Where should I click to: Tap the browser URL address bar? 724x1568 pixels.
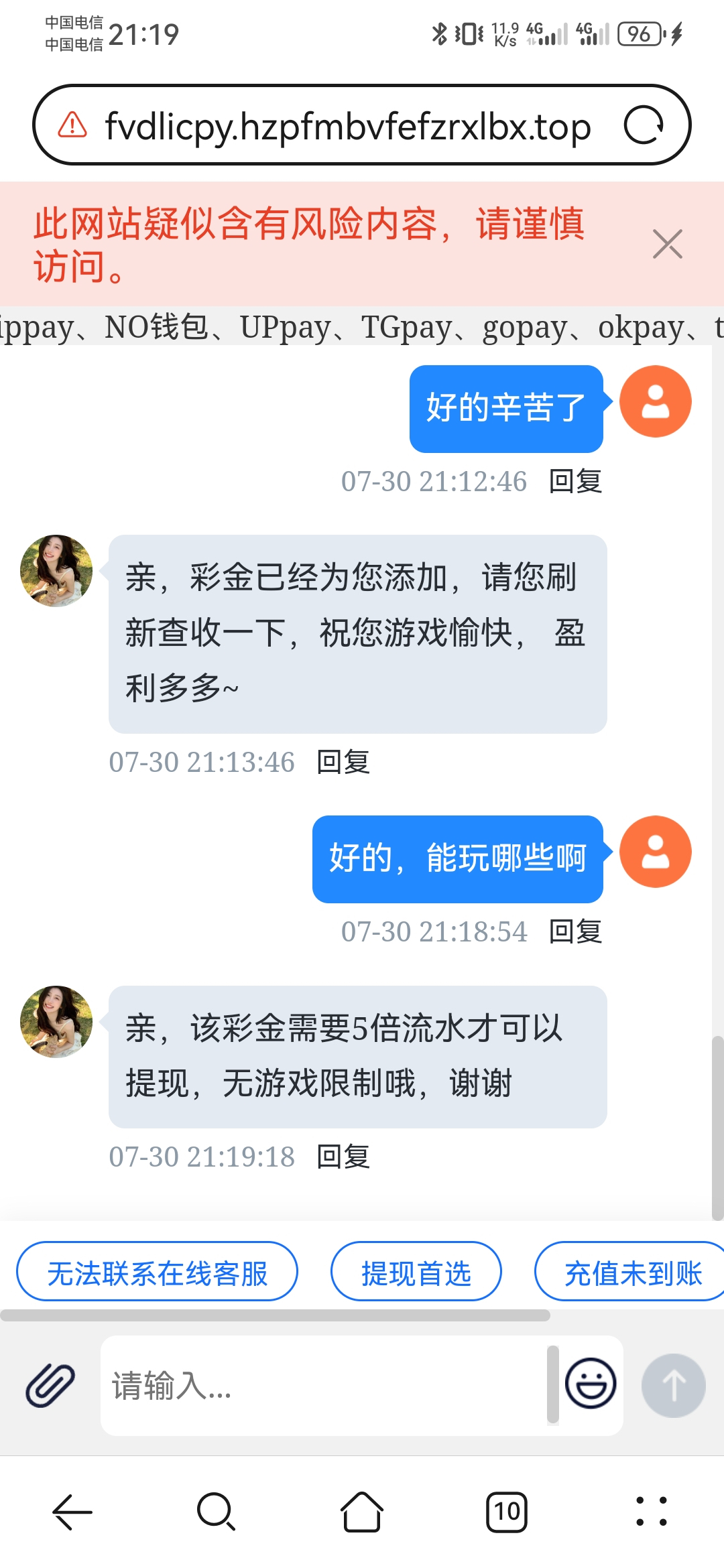pyautogui.click(x=347, y=126)
